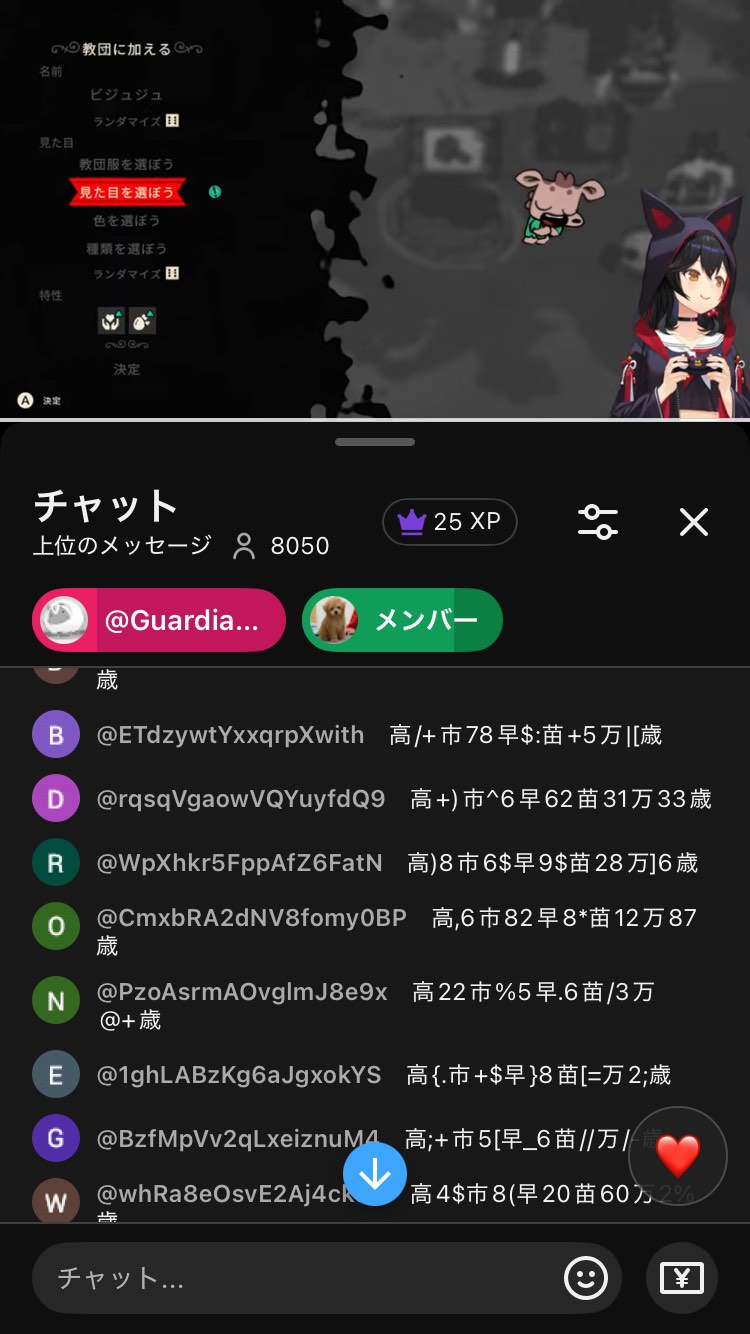Open message from @rqsqVgaowVQYuyfdQ9
The width and height of the screenshot is (750, 1334).
click(380, 799)
